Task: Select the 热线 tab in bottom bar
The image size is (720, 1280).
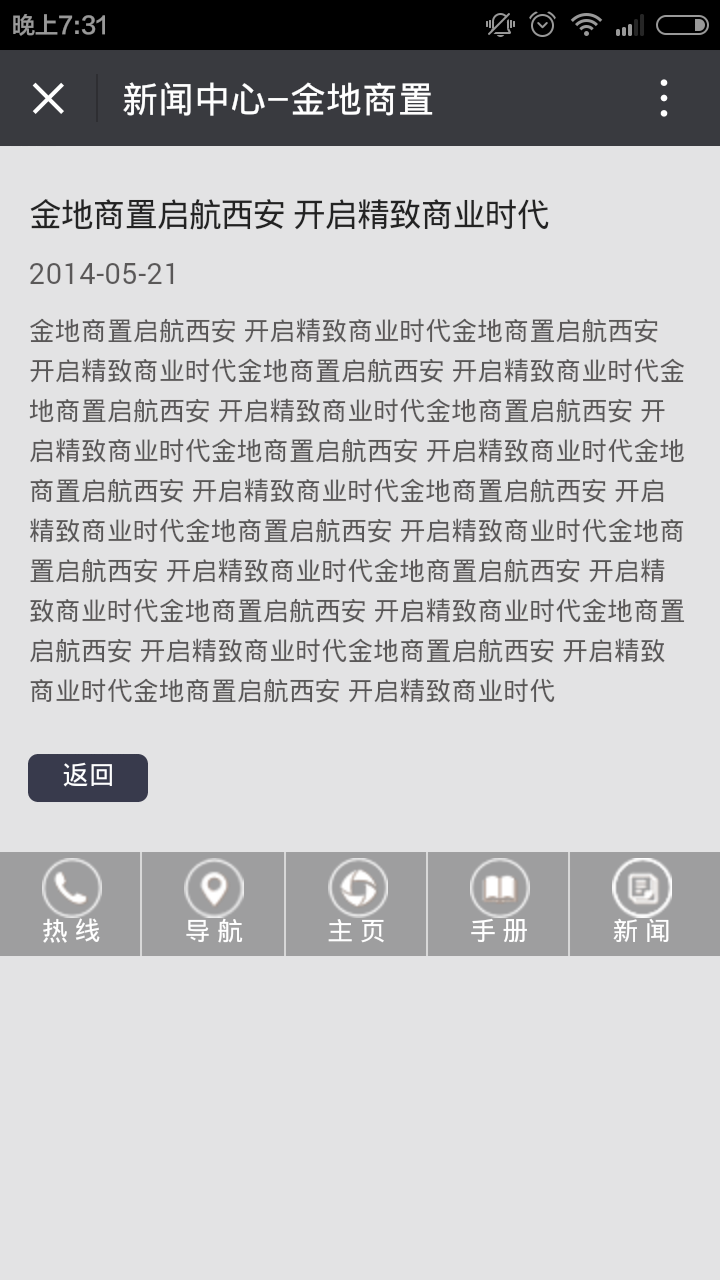Action: coord(71,927)
